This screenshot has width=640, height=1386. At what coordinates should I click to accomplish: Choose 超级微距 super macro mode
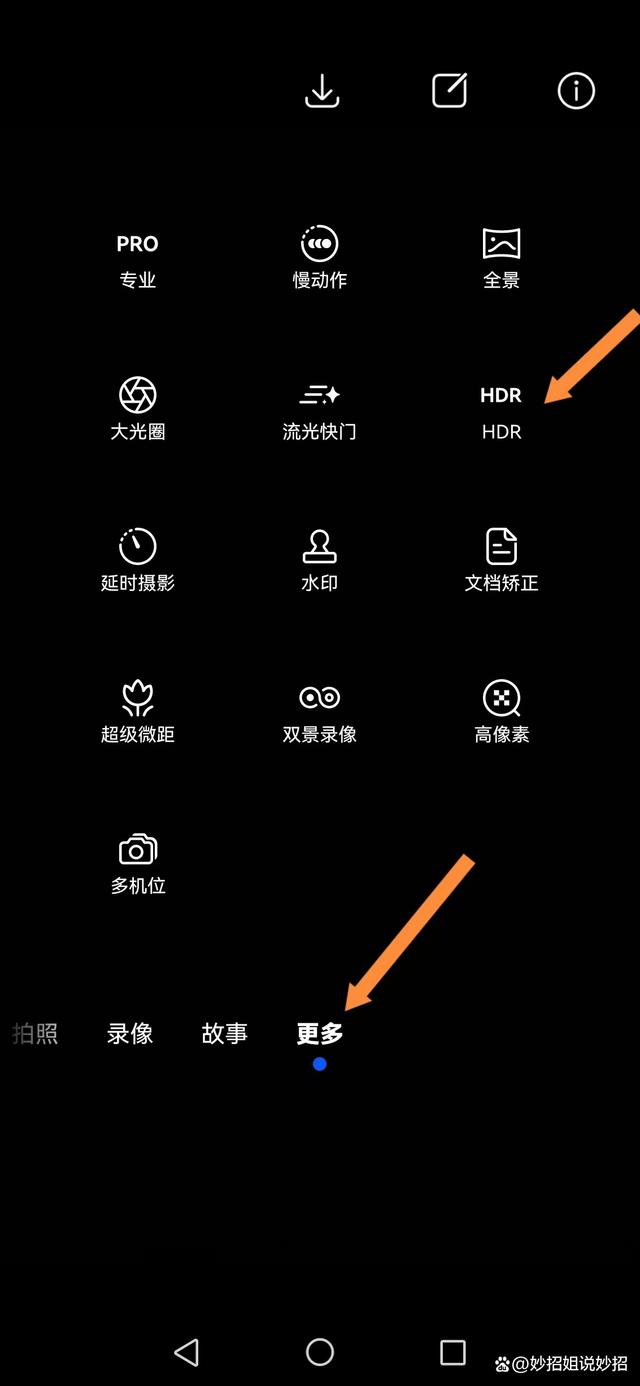coord(137,712)
